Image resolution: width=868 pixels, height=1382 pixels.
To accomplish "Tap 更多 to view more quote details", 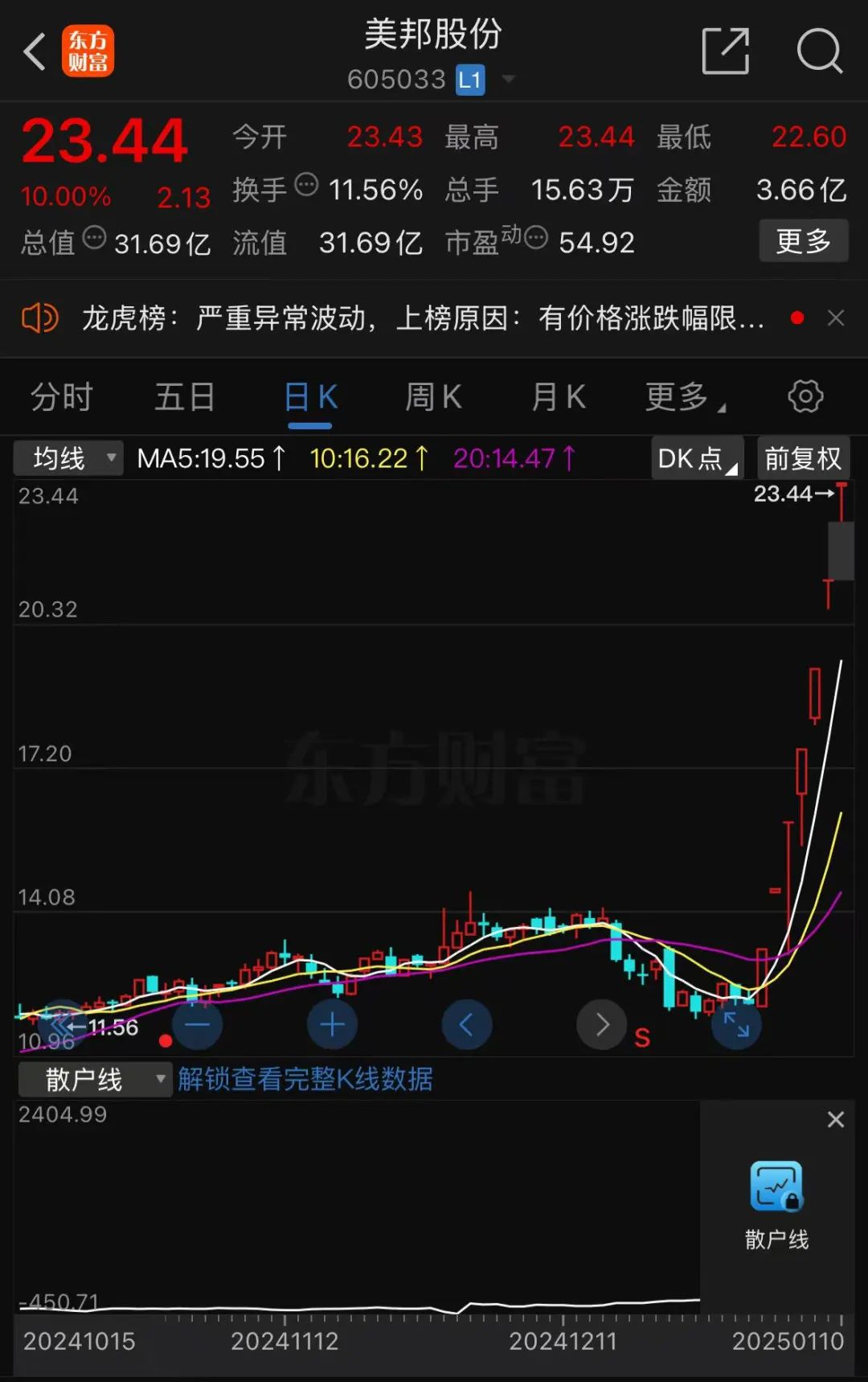I will (803, 241).
